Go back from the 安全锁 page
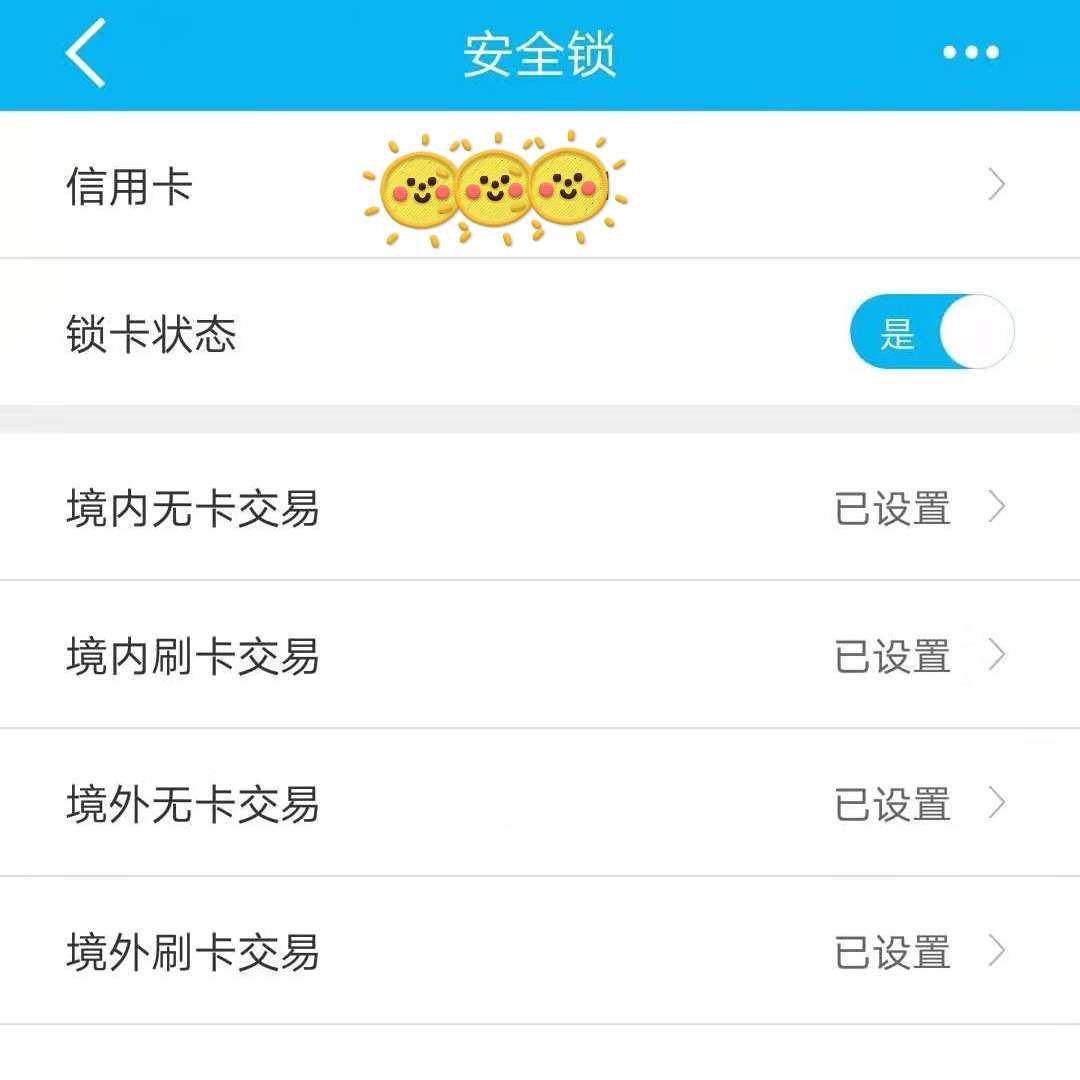Viewport: 1080px width, 1080px height. [86, 53]
